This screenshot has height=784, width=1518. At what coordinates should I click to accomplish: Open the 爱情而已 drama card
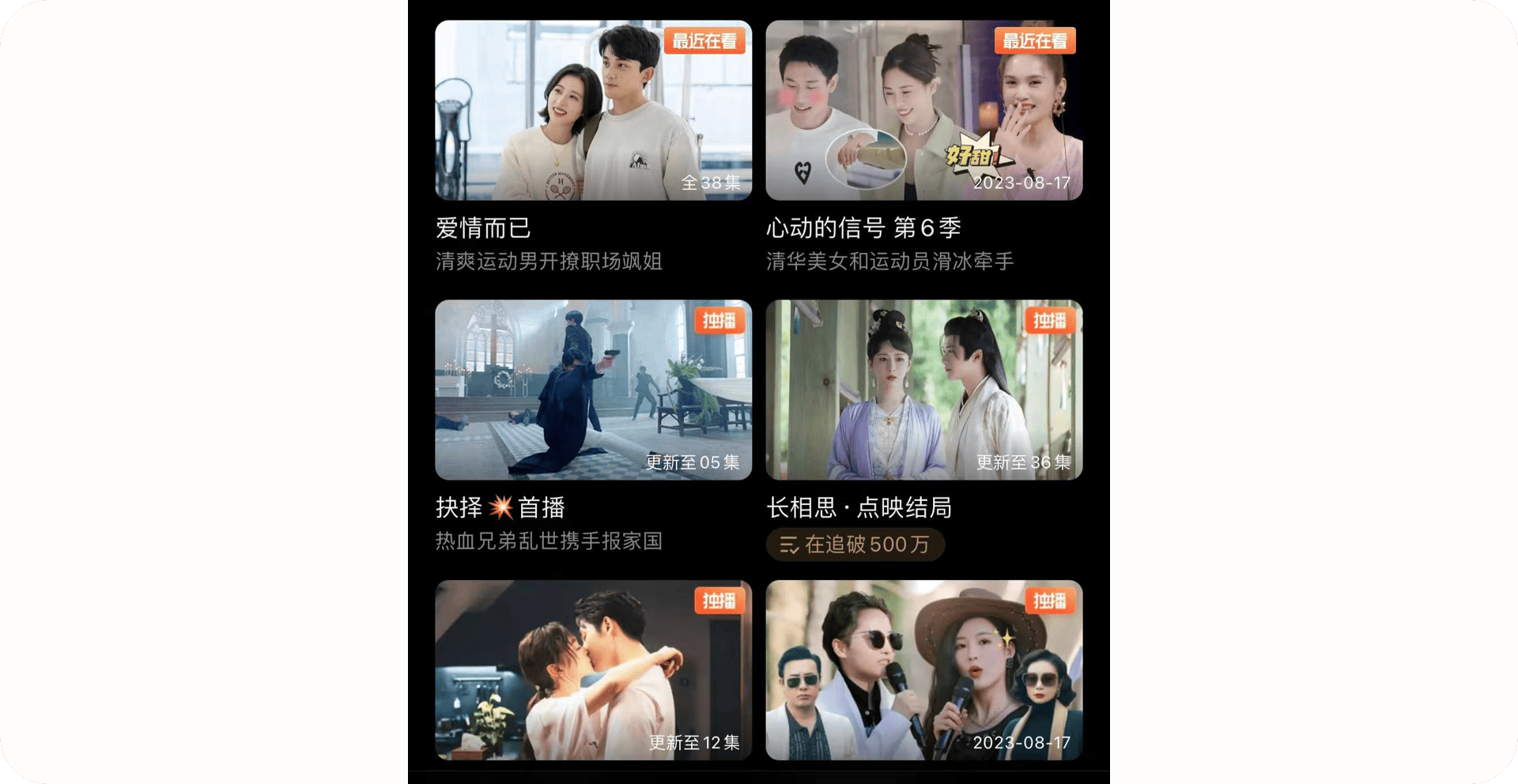593,111
